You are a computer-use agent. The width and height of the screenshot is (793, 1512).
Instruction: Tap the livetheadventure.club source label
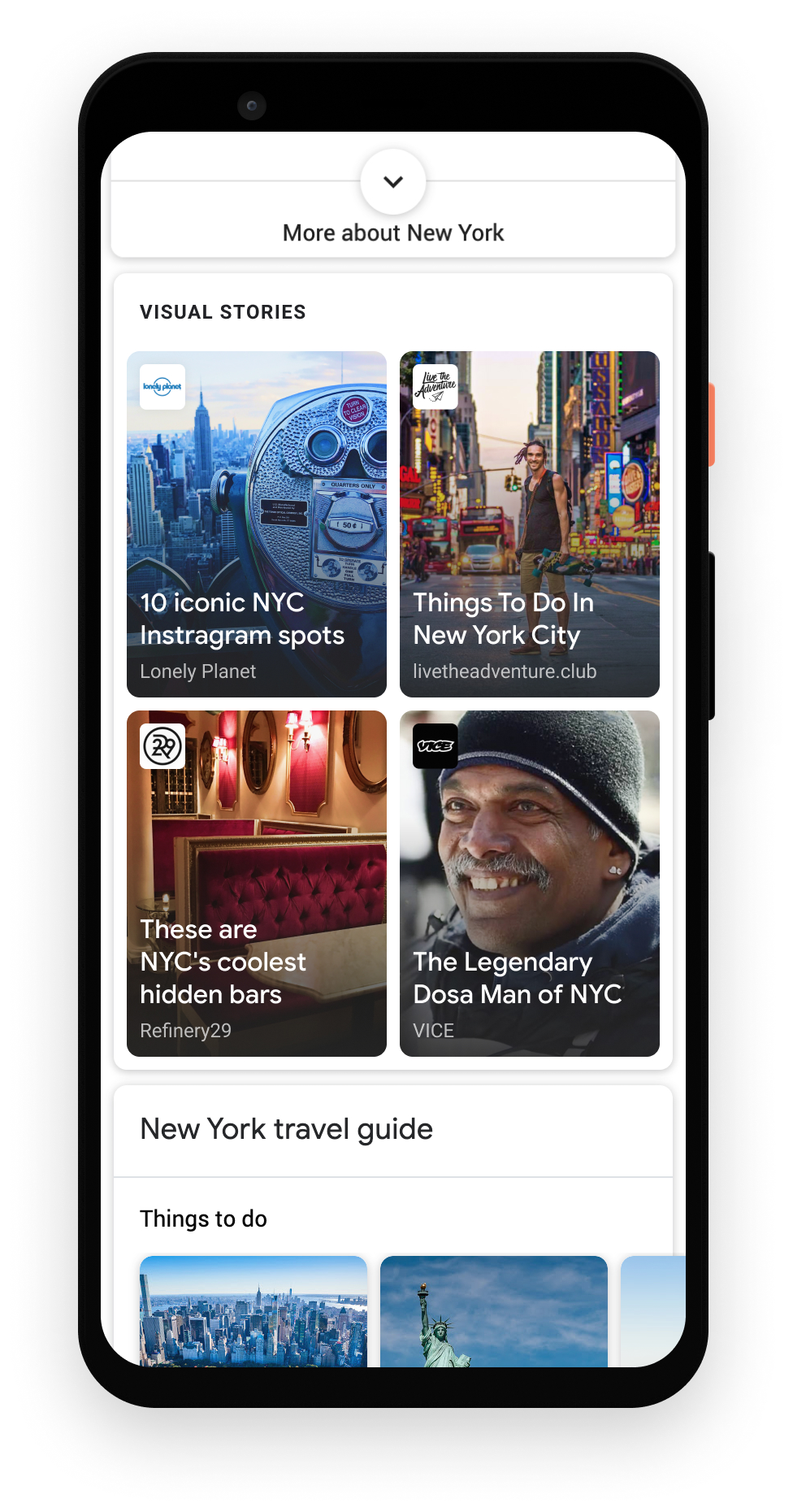coord(505,671)
